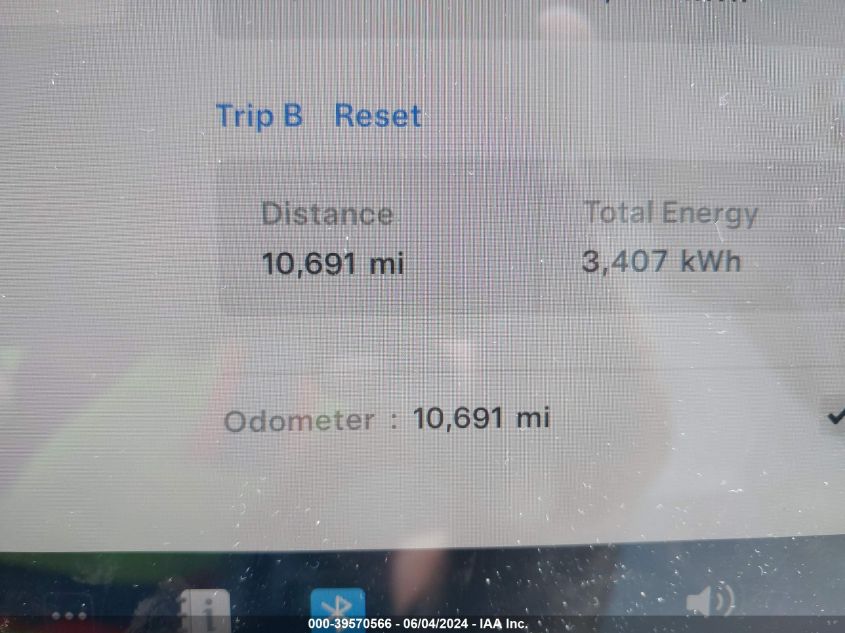
Task: Tap the volume speaker icon
Action: (709, 602)
